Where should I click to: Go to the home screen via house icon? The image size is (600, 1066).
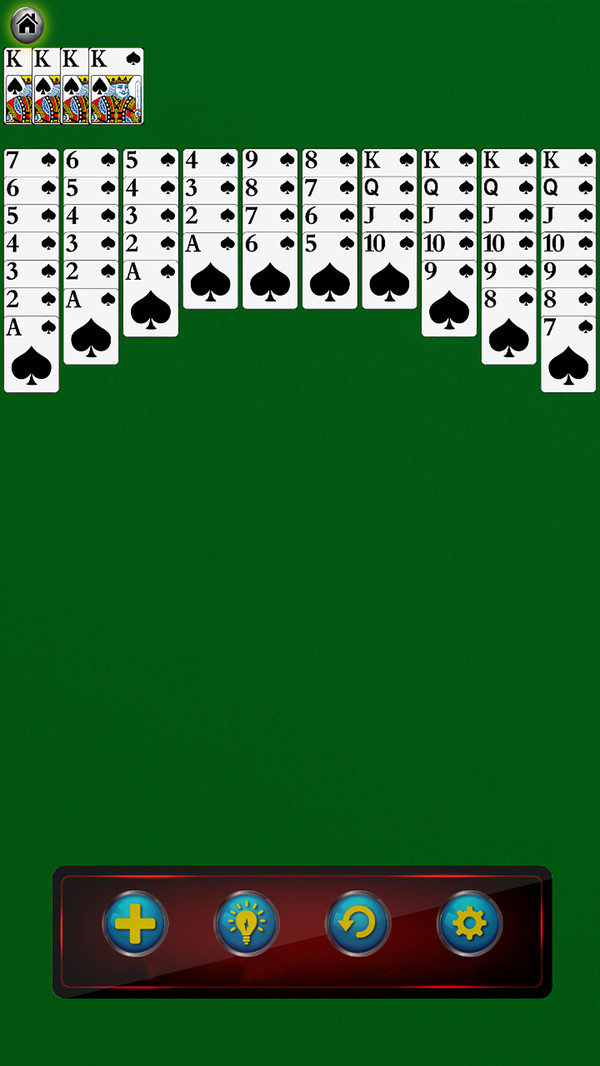click(26, 22)
